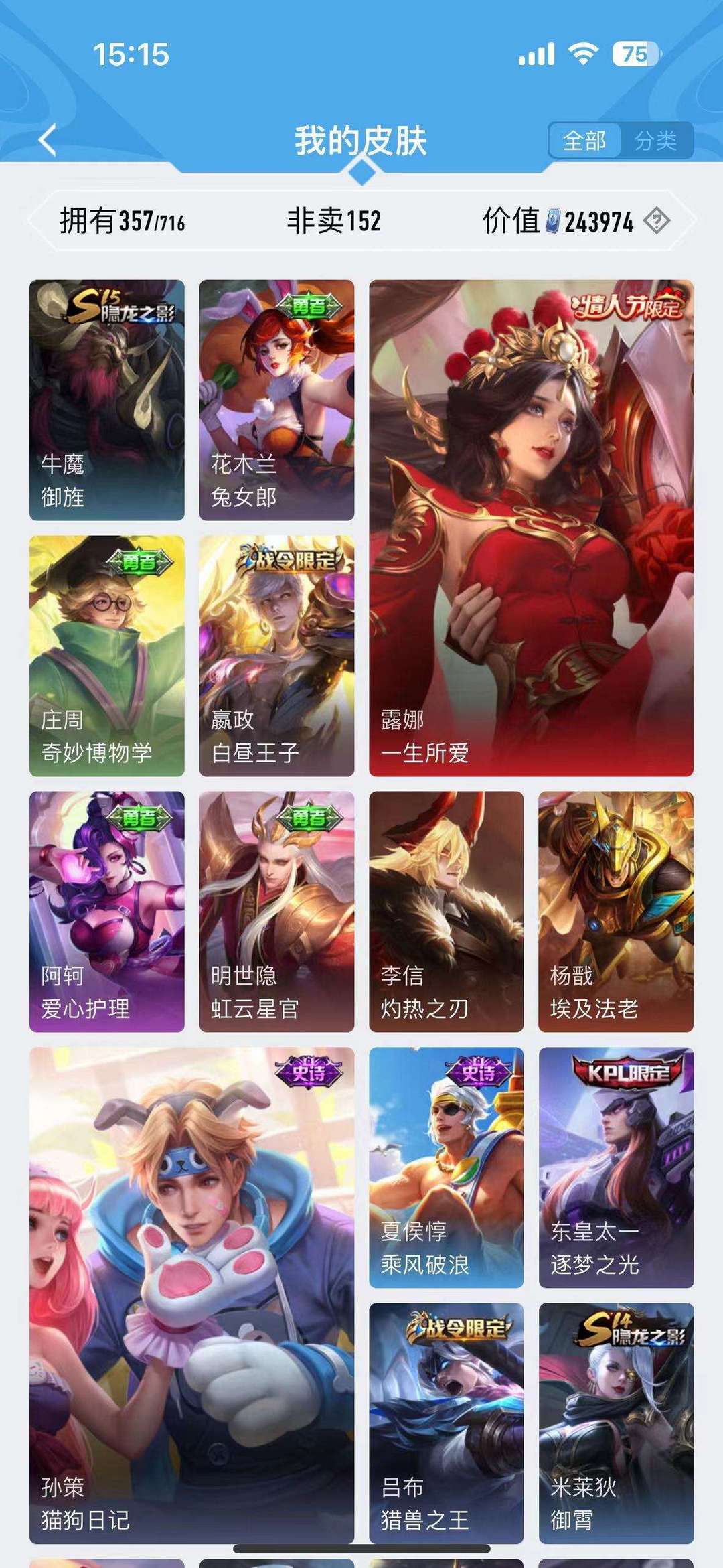This screenshot has width=723, height=1568.
Task: Select the 全部 tab
Action: [584, 141]
